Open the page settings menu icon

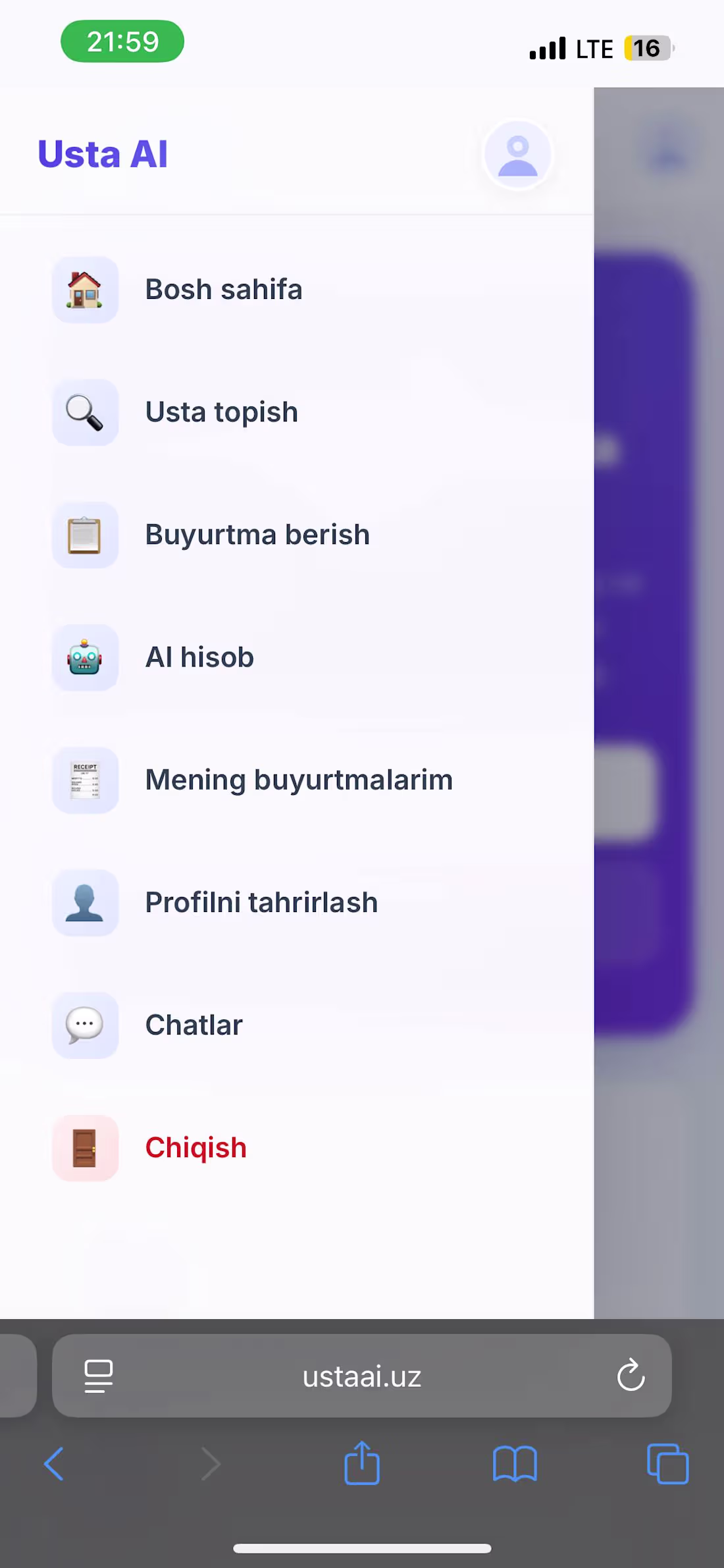point(99,1376)
